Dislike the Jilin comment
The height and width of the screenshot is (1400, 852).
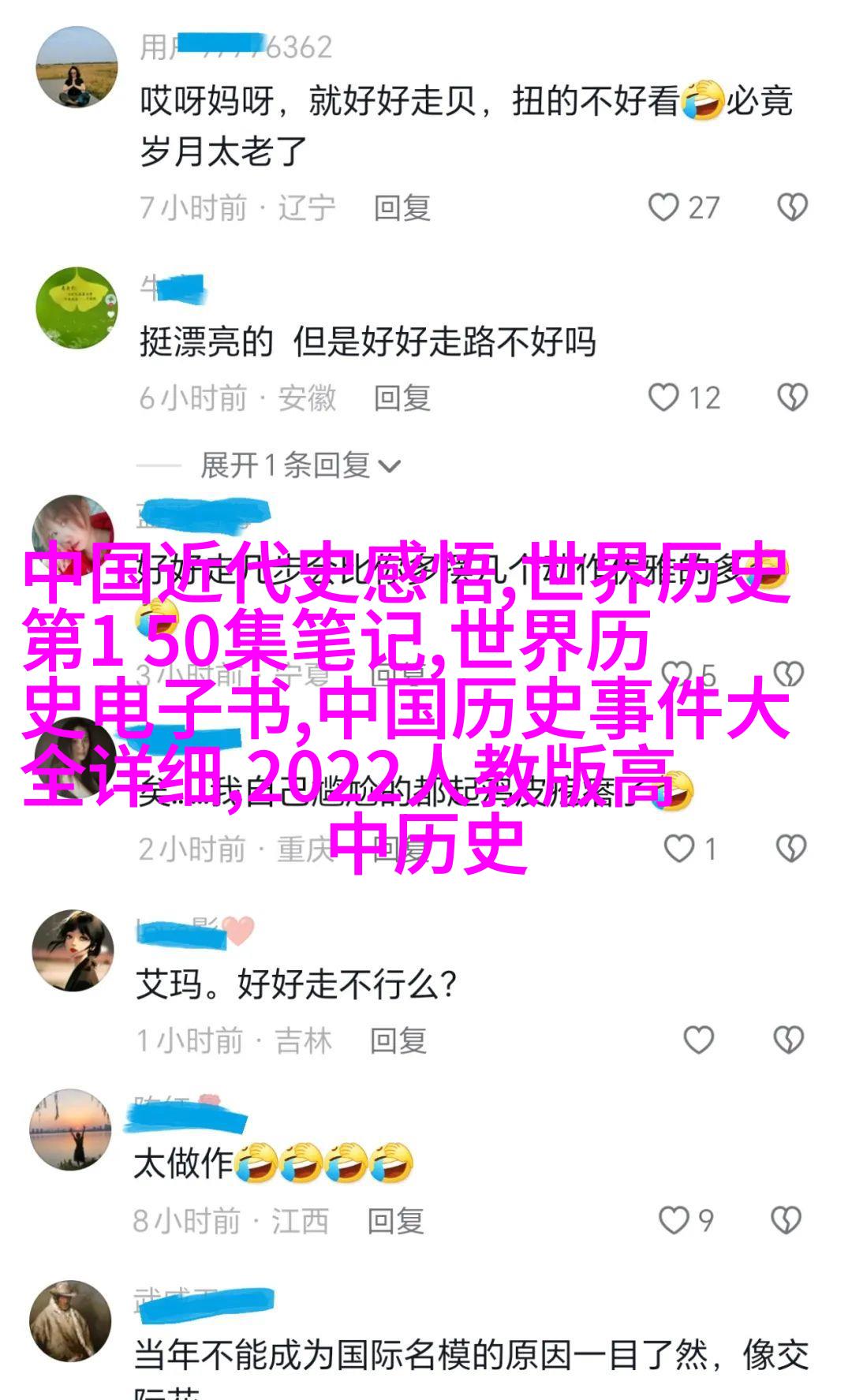tap(789, 1040)
